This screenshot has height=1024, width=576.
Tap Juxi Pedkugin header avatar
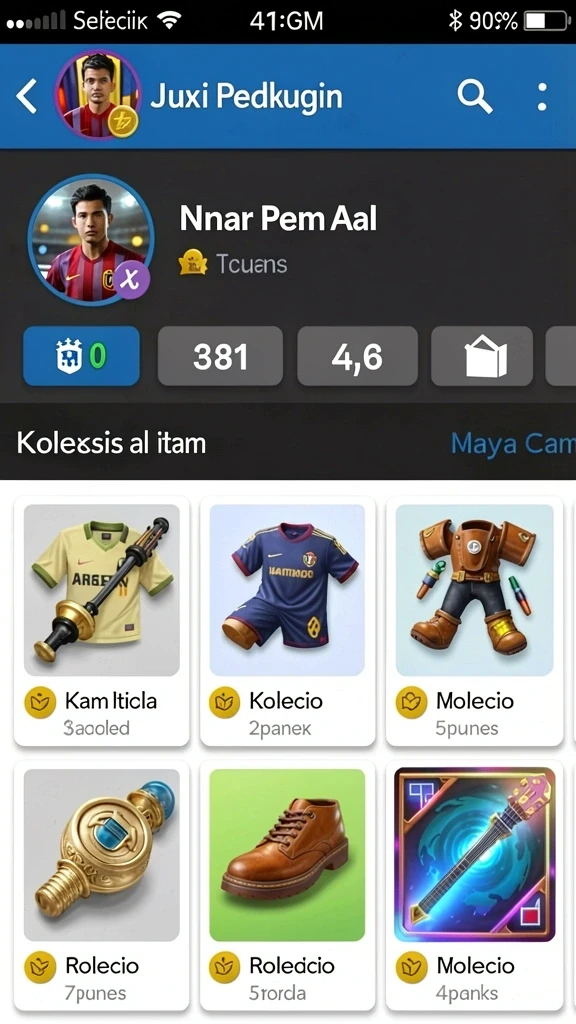point(98,95)
